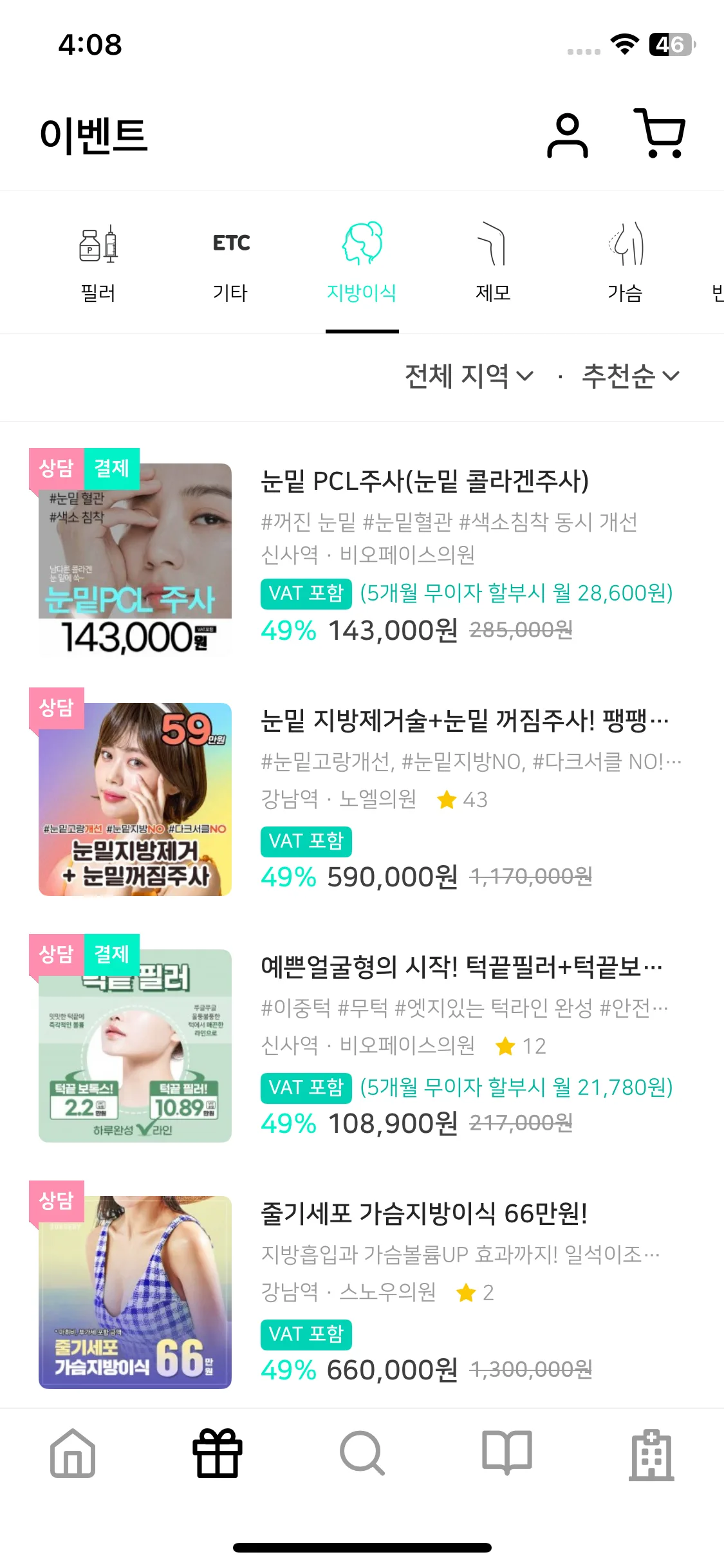This screenshot has height=1568, width=724.
Task: Go to the home tab
Action: [73, 1453]
